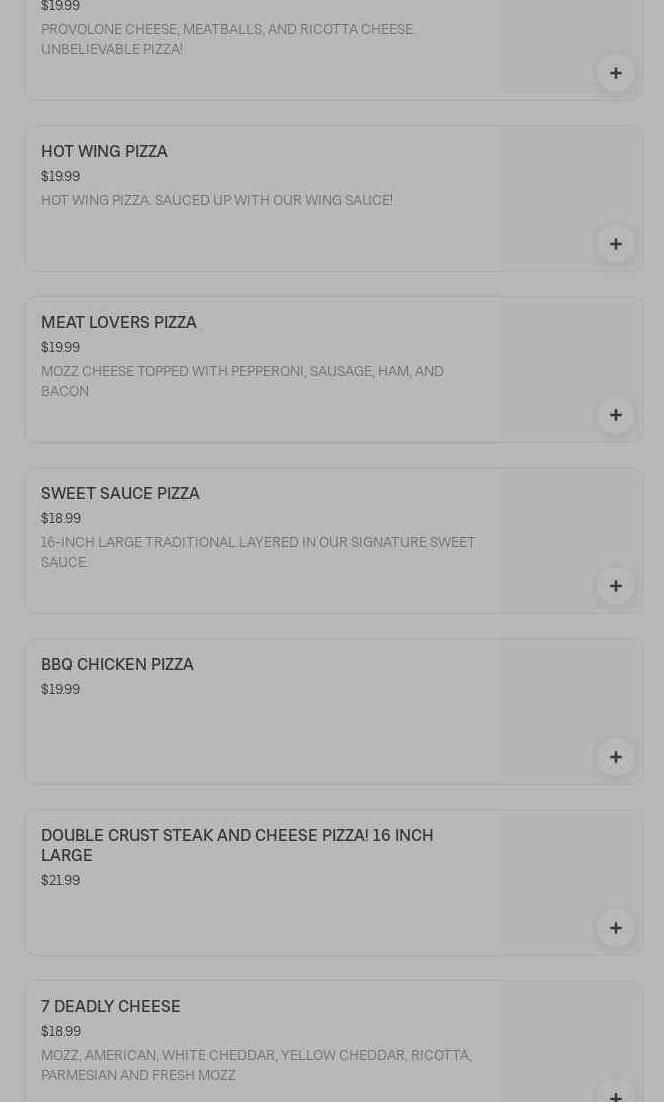664x1102 pixels.
Task: Add Hot Wing Pizza to the order
Action: (616, 244)
